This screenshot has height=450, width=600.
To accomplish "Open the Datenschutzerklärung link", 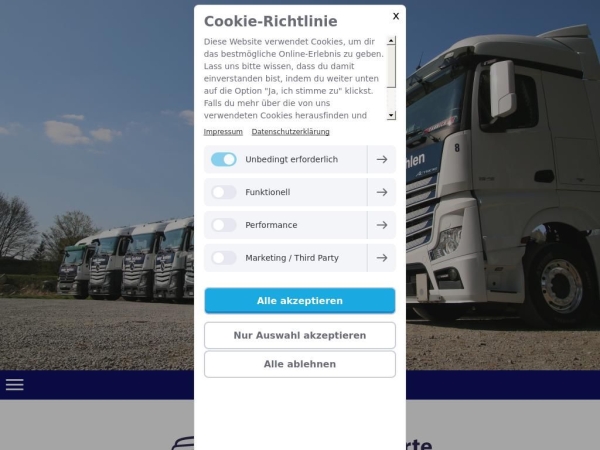I will [x=290, y=132].
